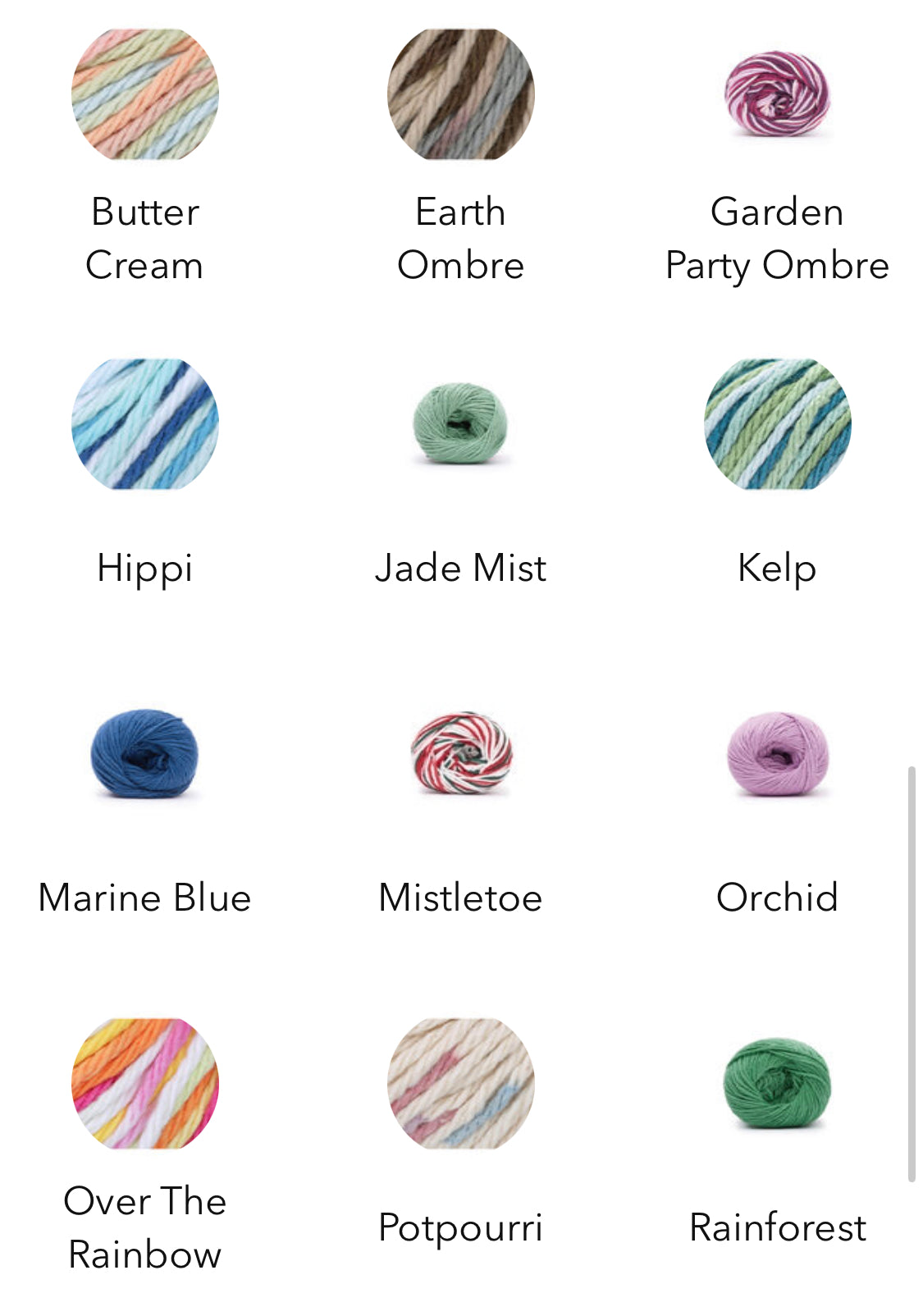This screenshot has height=1316, width=923.
Task: Choose the Orchid yarn color
Action: [x=777, y=753]
